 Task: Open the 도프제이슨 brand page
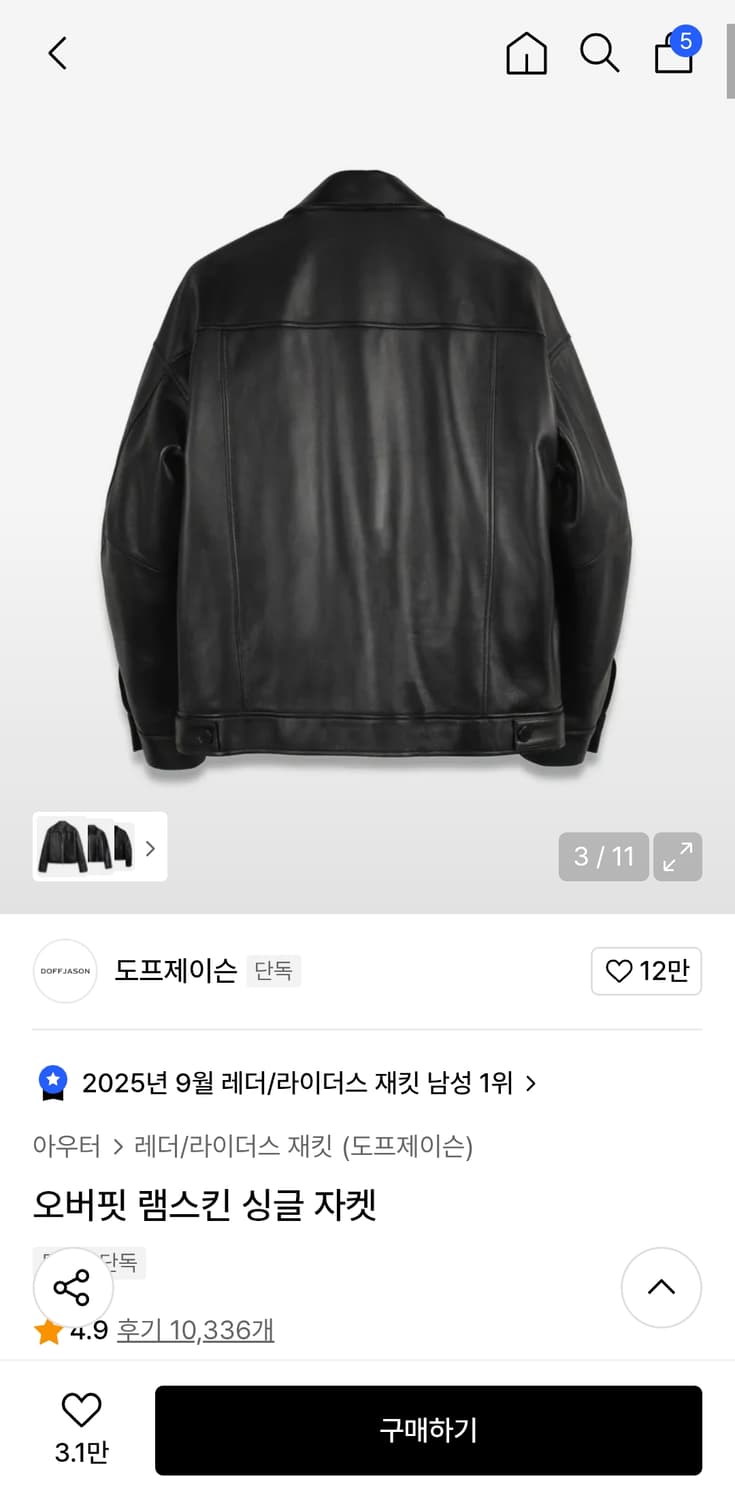tap(175, 970)
